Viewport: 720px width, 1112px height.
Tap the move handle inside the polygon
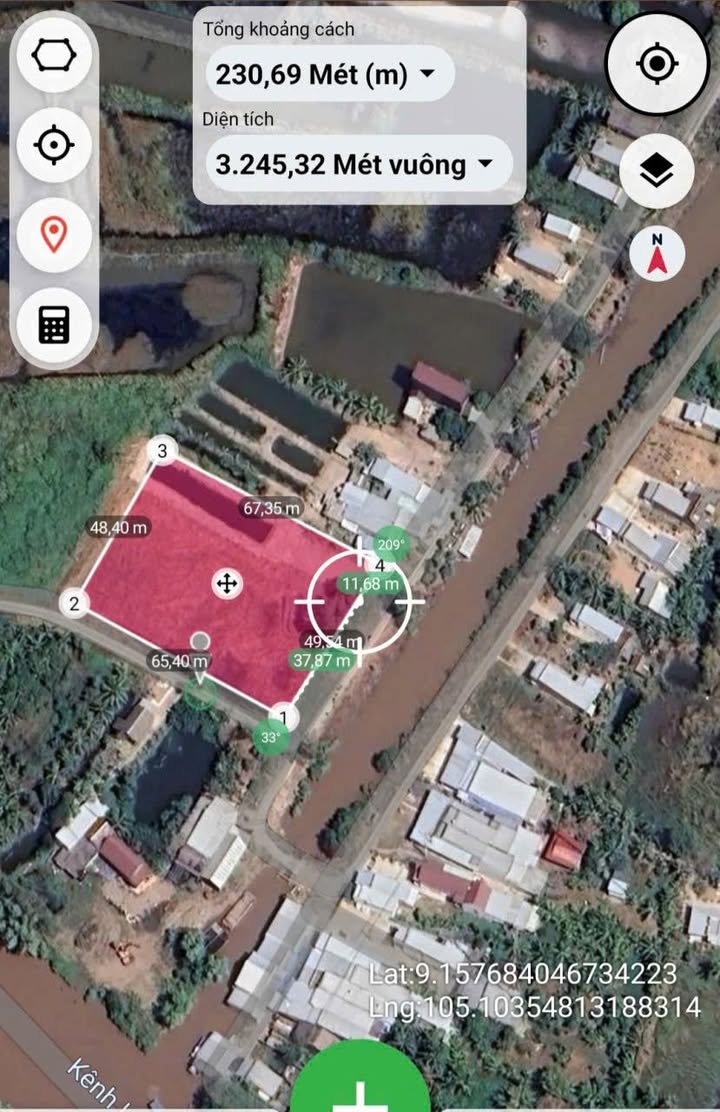coord(226,584)
